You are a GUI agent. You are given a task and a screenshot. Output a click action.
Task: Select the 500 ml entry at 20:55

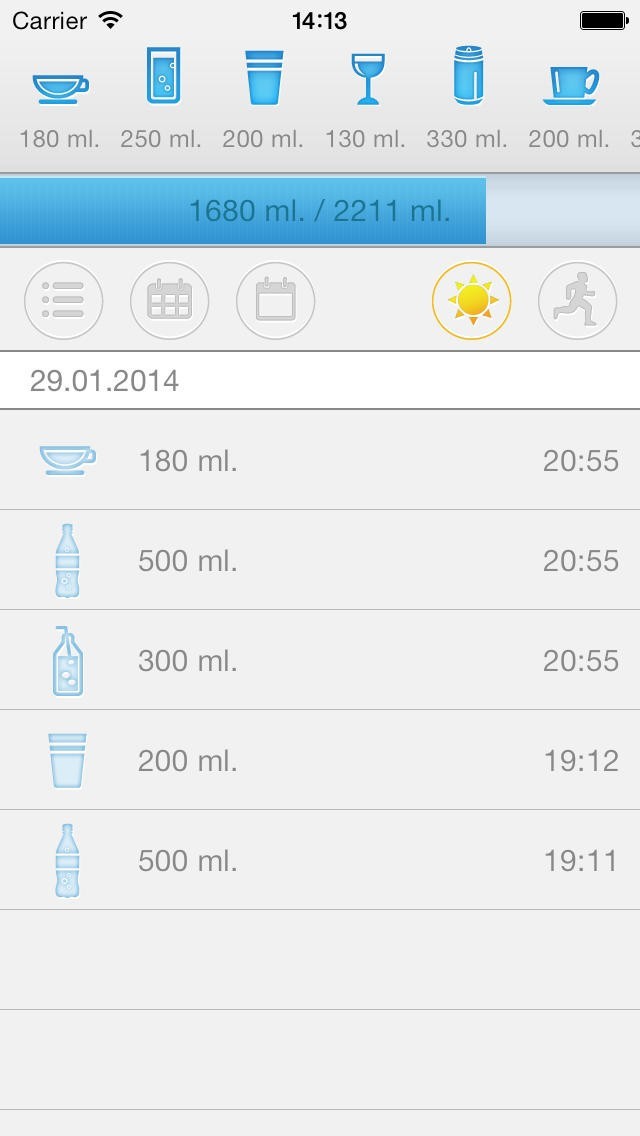pos(320,560)
